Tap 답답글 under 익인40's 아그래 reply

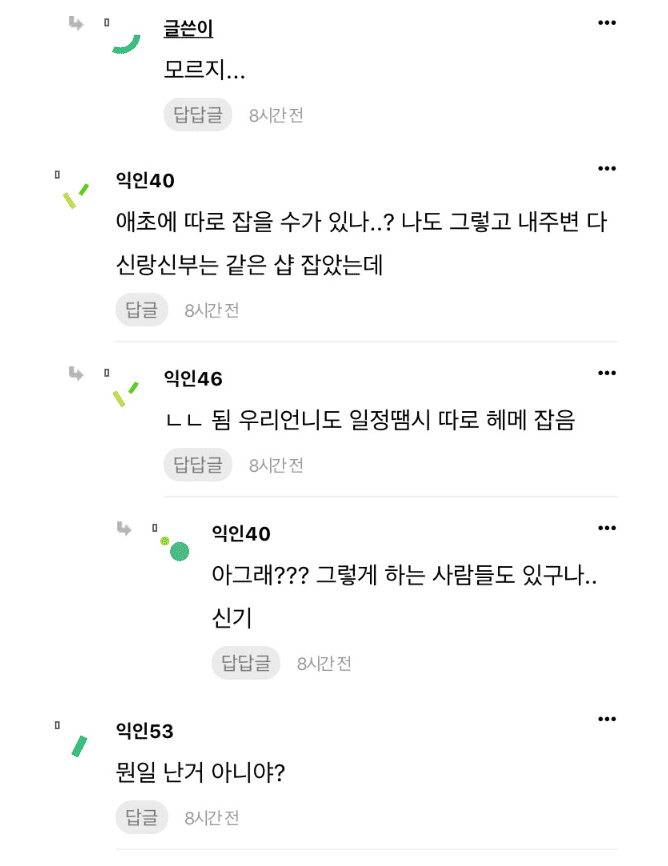tap(246, 663)
